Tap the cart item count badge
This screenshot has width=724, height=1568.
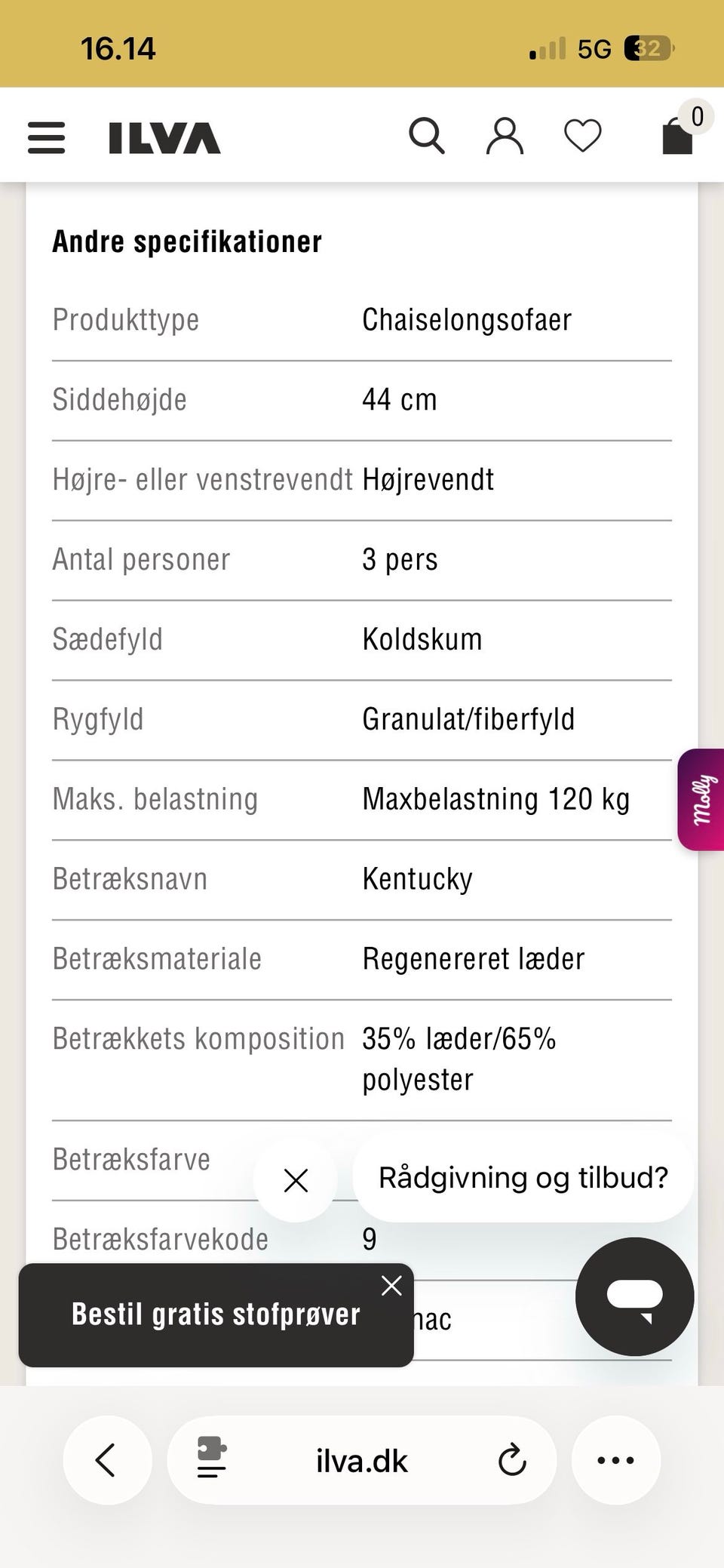(x=697, y=115)
